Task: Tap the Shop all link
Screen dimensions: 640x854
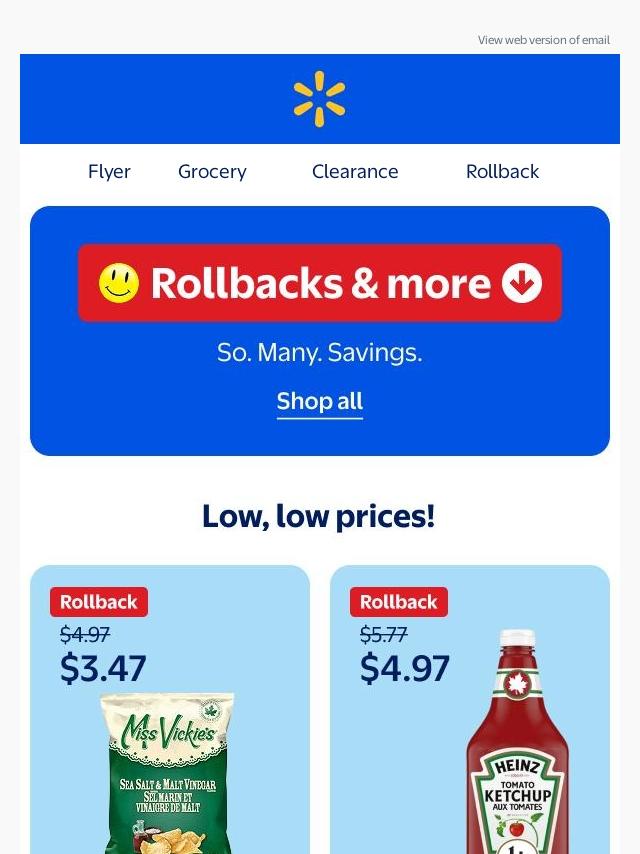Action: click(x=320, y=401)
